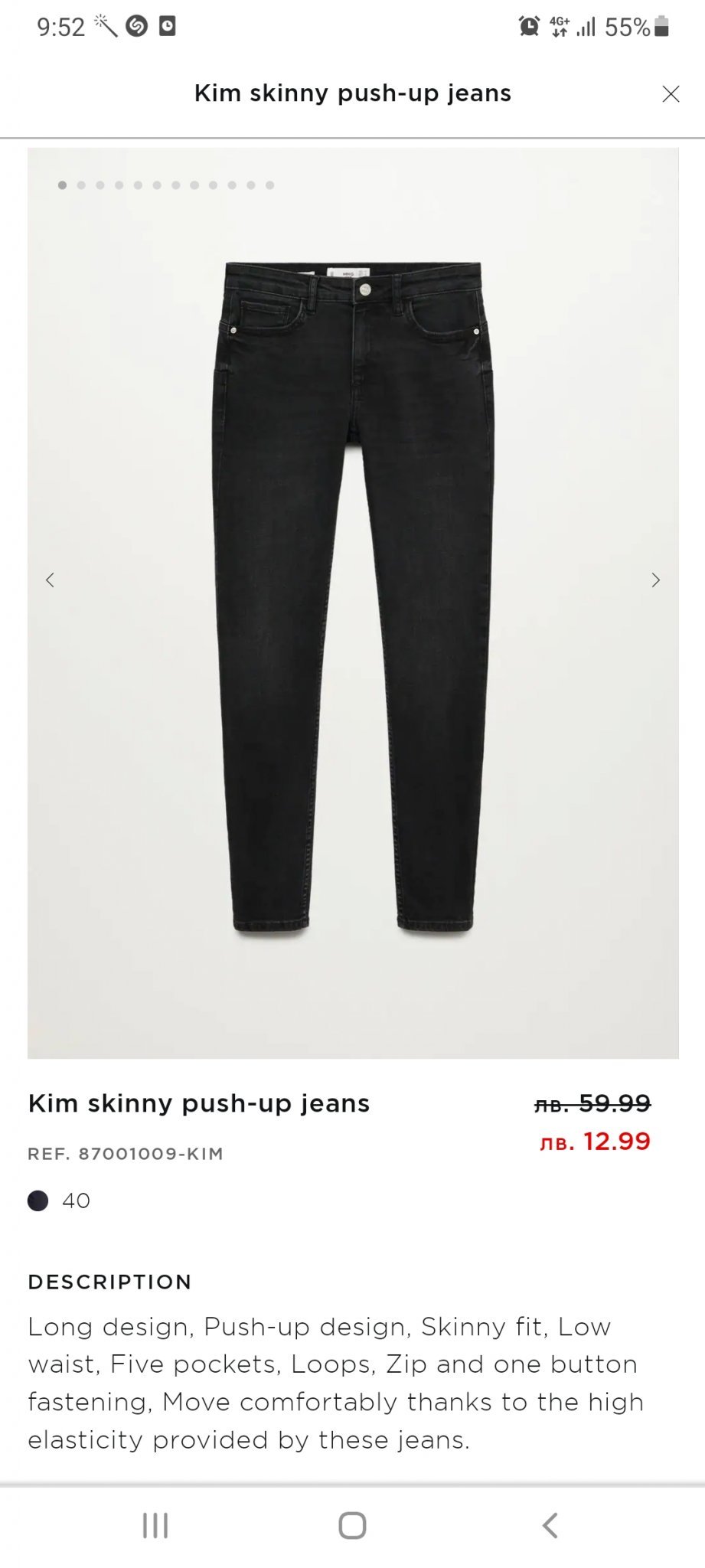The height and width of the screenshot is (1568, 705).
Task: Go to the previous product photo
Action: (50, 580)
